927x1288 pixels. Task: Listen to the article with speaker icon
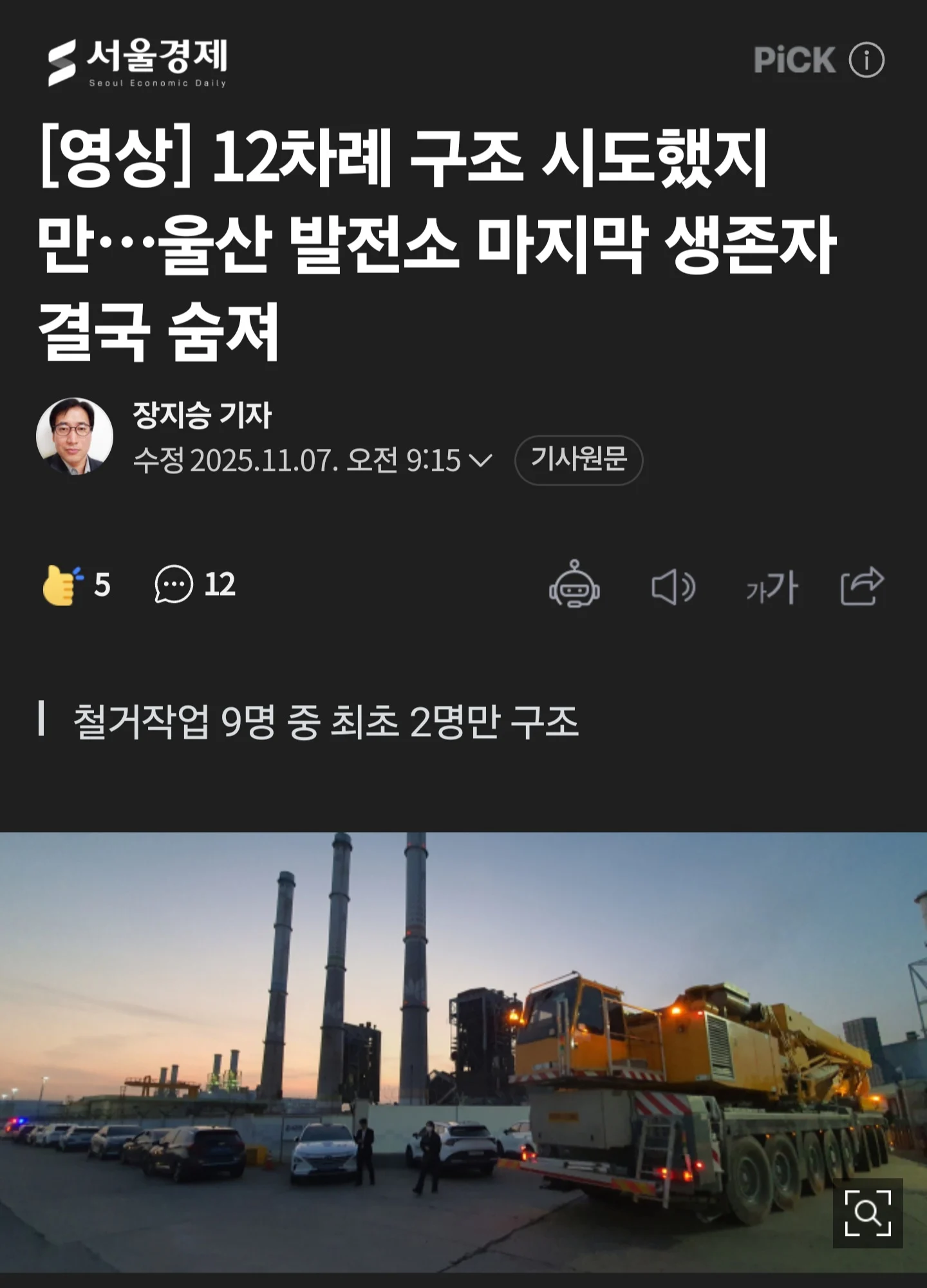(673, 587)
